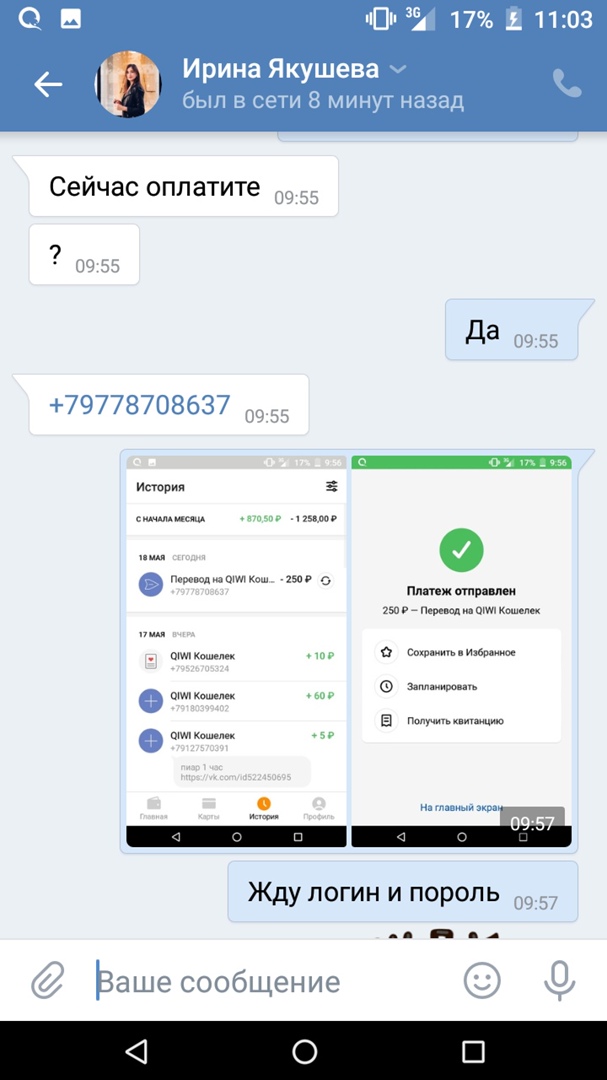Open the История payment screenshot
607x1080 pixels.
[x=236, y=650]
